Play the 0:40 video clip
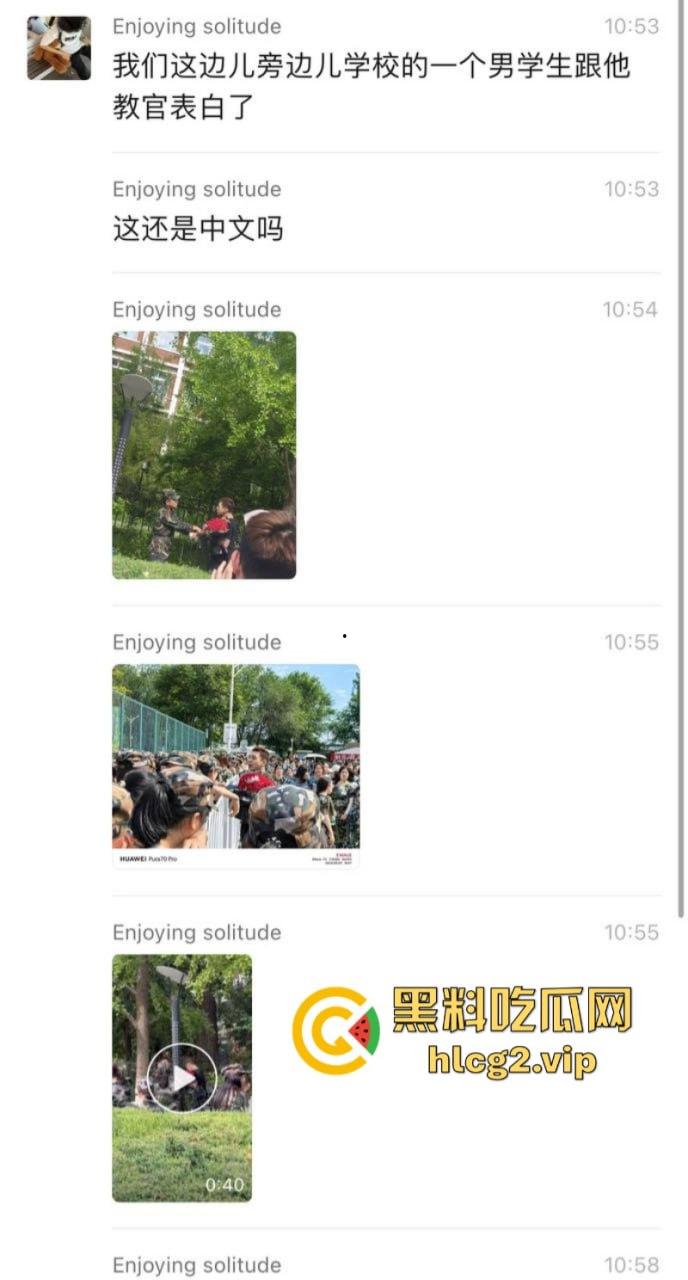The image size is (688, 1280). click(181, 1077)
